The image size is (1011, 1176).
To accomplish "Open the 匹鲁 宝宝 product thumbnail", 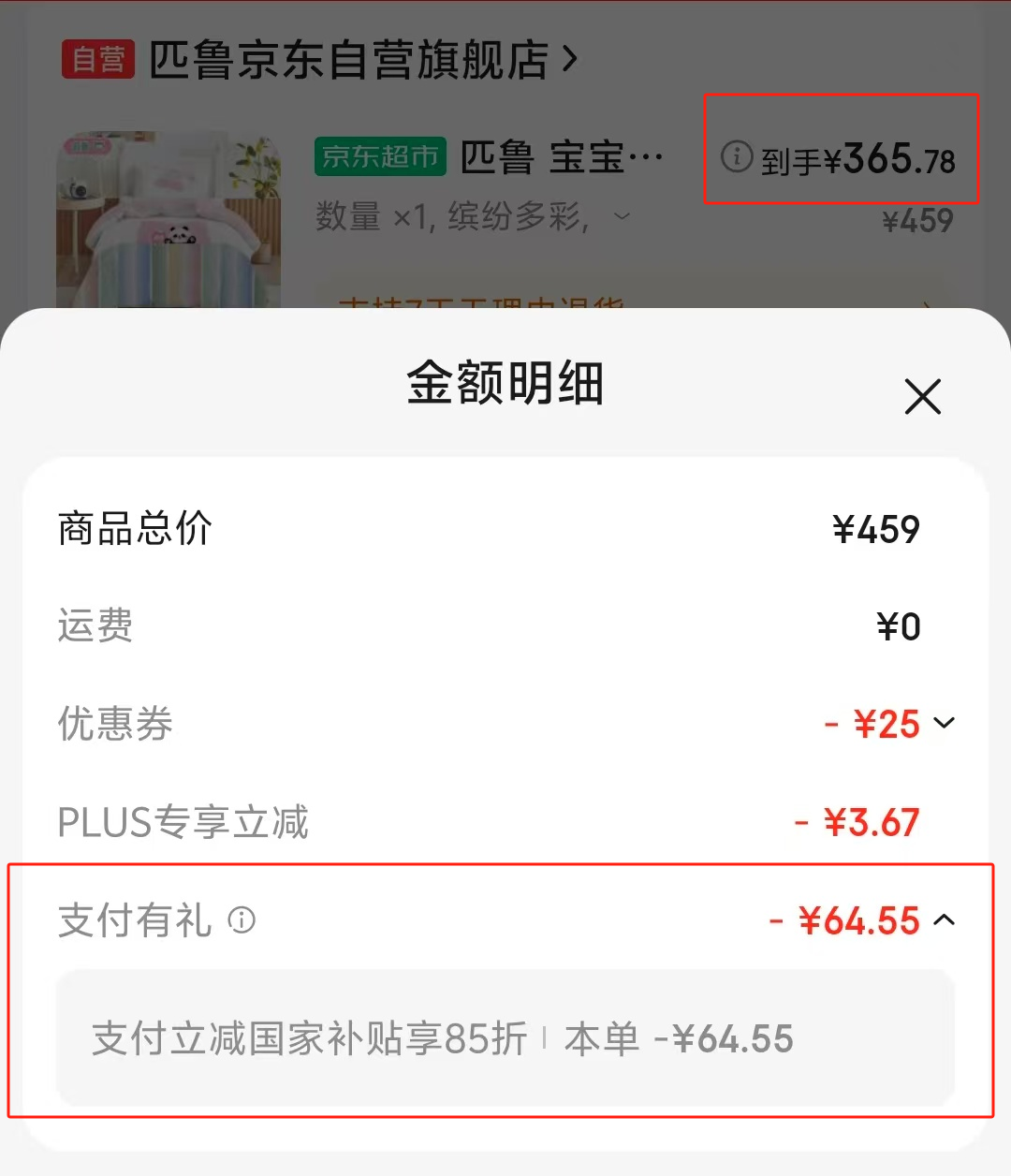I will pyautogui.click(x=168, y=220).
